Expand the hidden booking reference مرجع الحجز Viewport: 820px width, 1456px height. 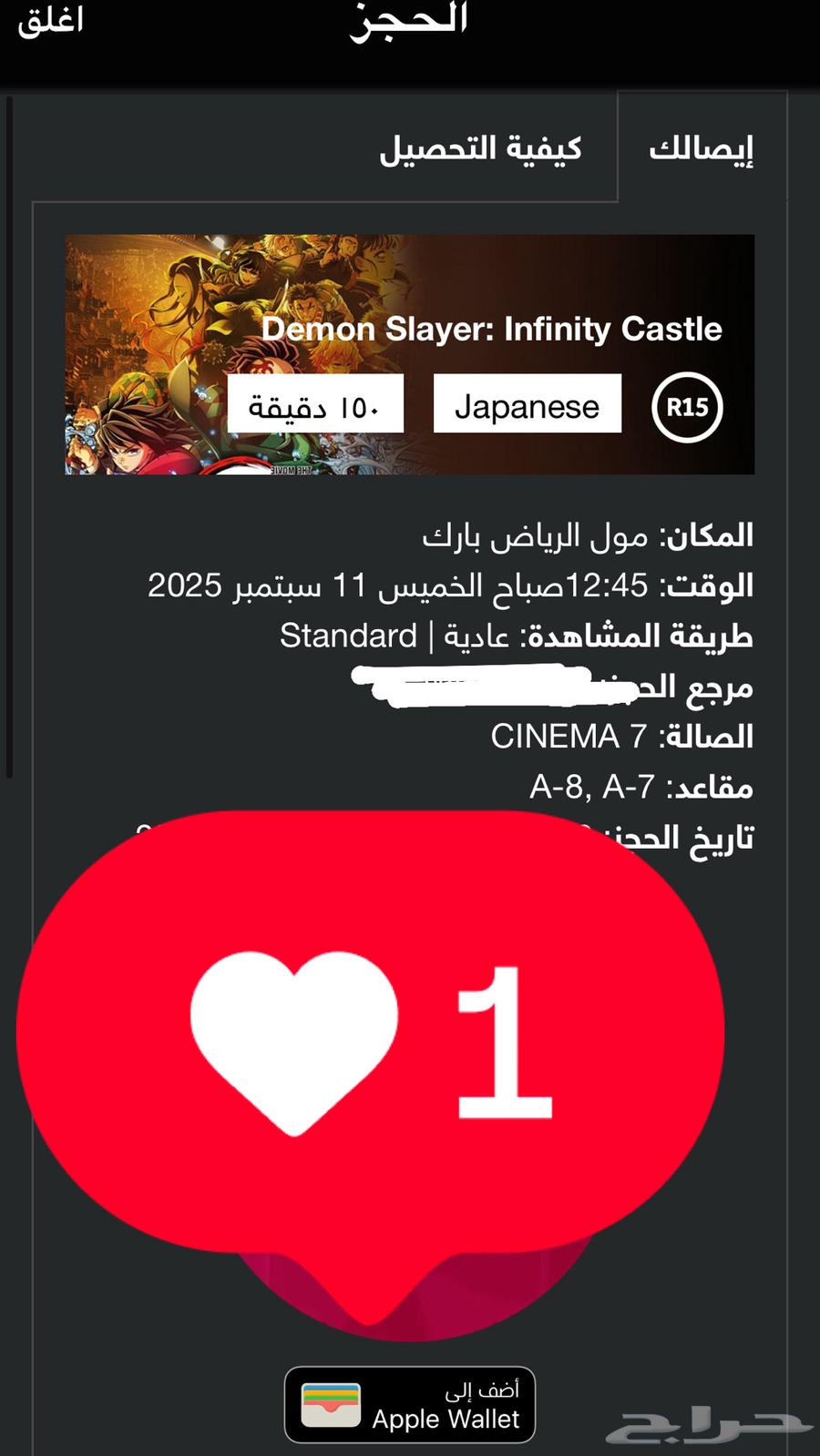tap(547, 687)
